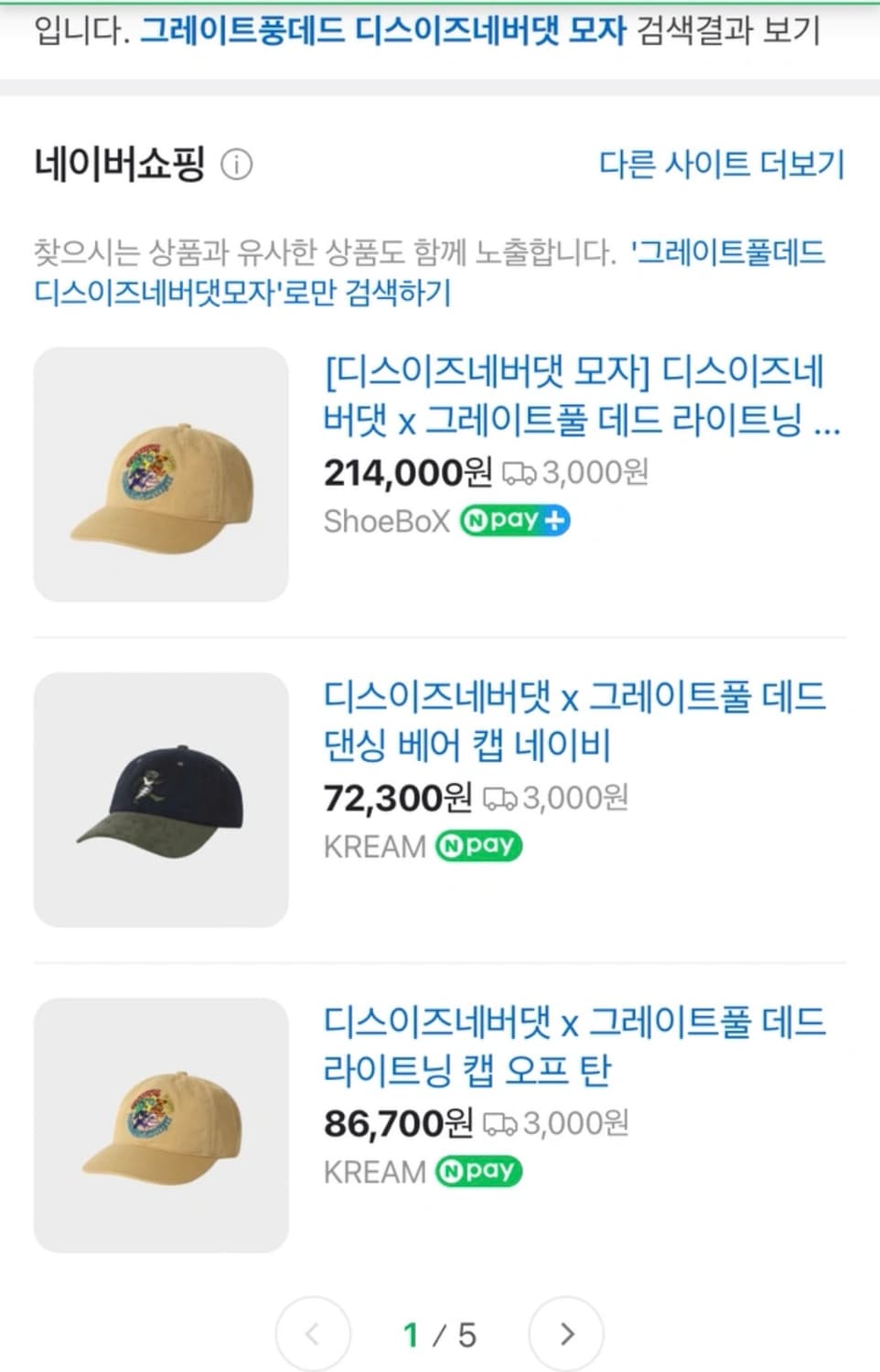880x1372 pixels.
Task: Click the Npay badge on the 86,700원 listing
Action: (x=480, y=1172)
